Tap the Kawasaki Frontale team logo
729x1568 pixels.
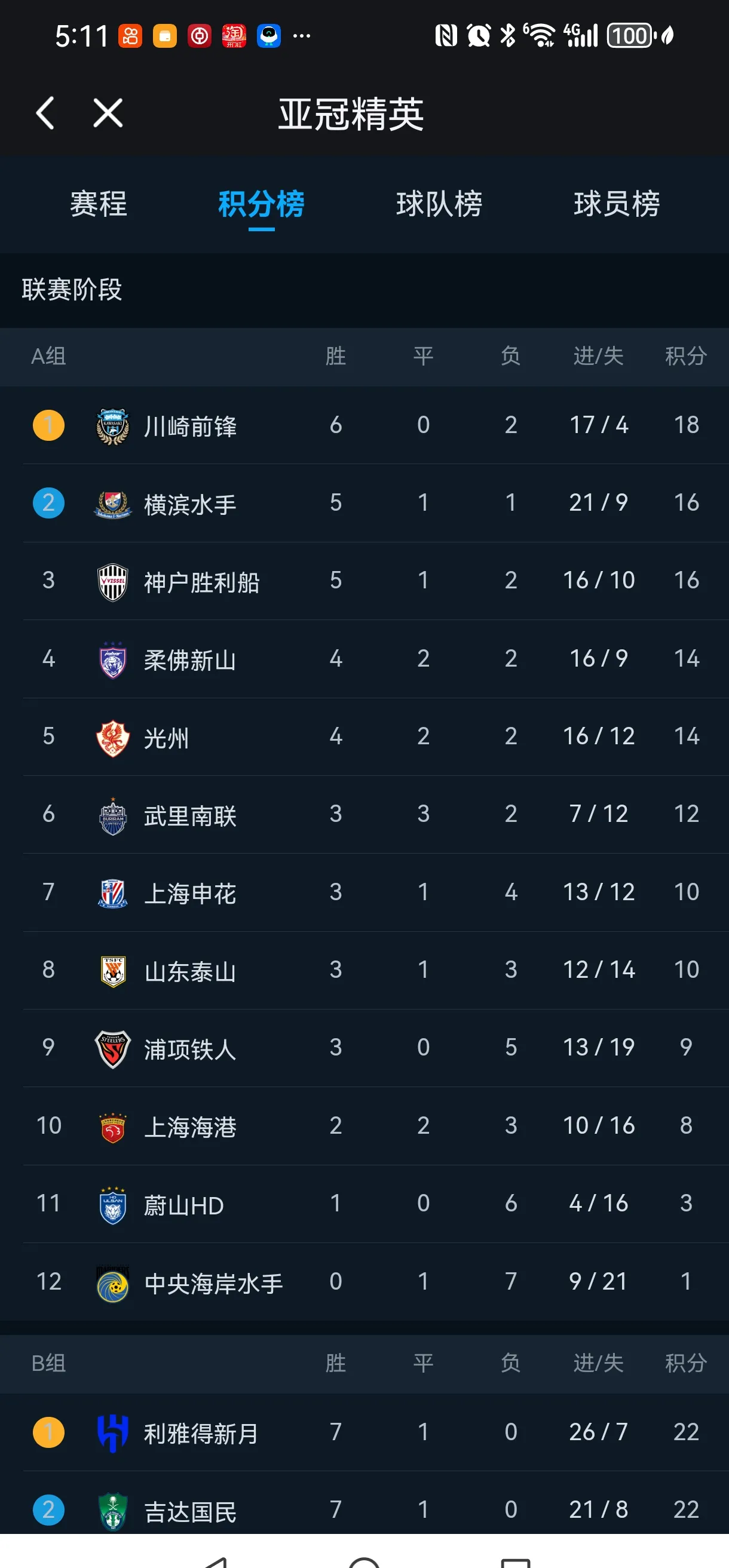pyautogui.click(x=112, y=425)
